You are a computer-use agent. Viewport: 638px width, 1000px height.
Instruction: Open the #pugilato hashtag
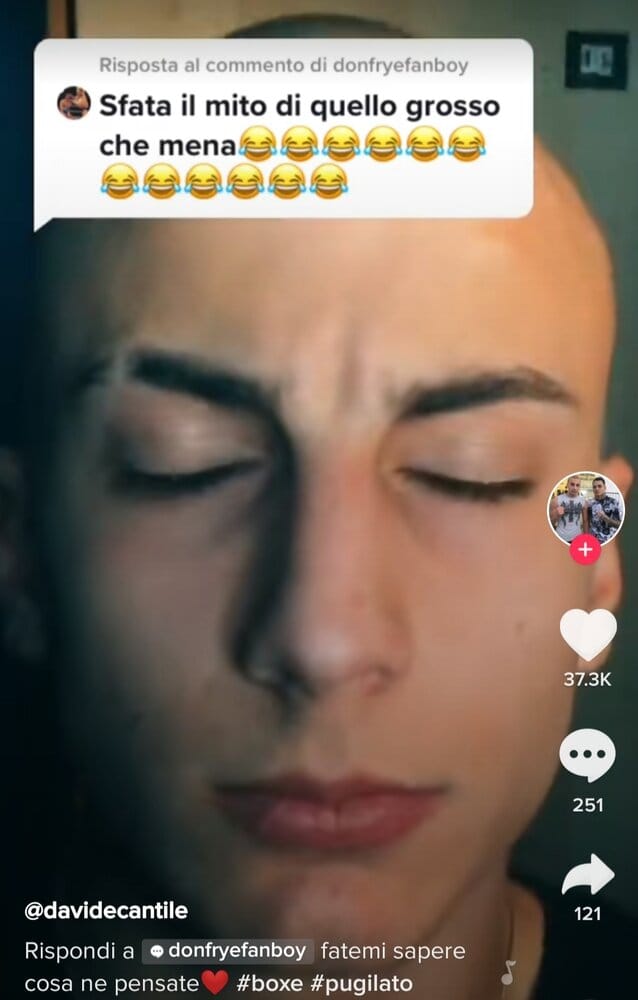[x=364, y=983]
